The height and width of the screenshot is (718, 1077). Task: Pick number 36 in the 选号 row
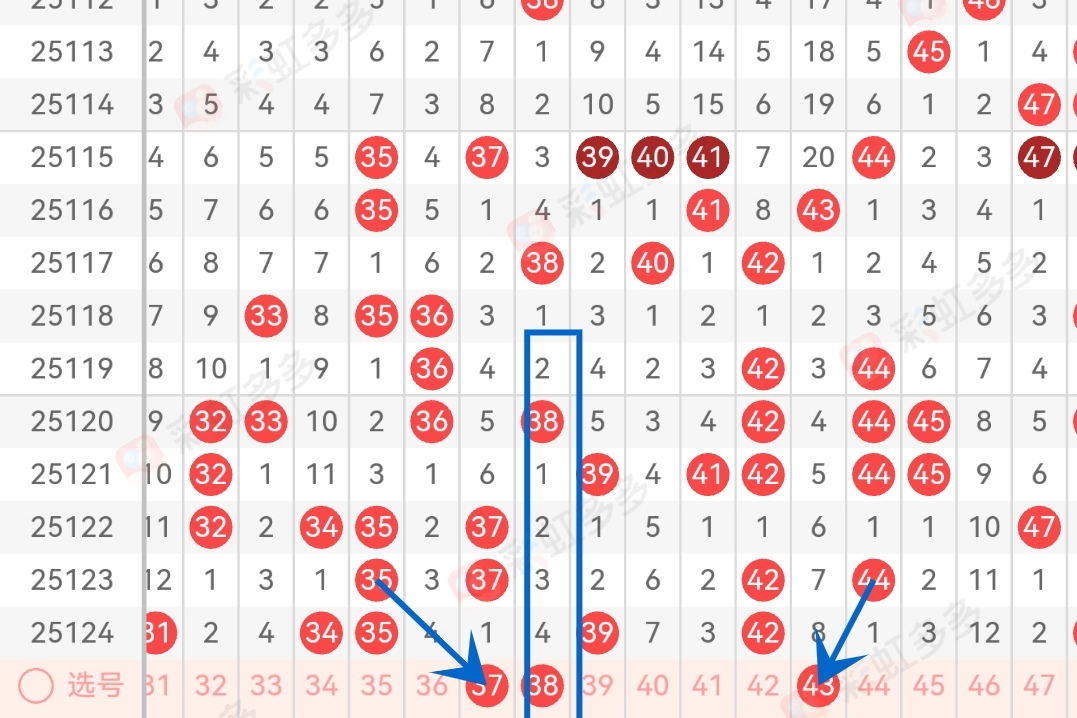tap(431, 686)
